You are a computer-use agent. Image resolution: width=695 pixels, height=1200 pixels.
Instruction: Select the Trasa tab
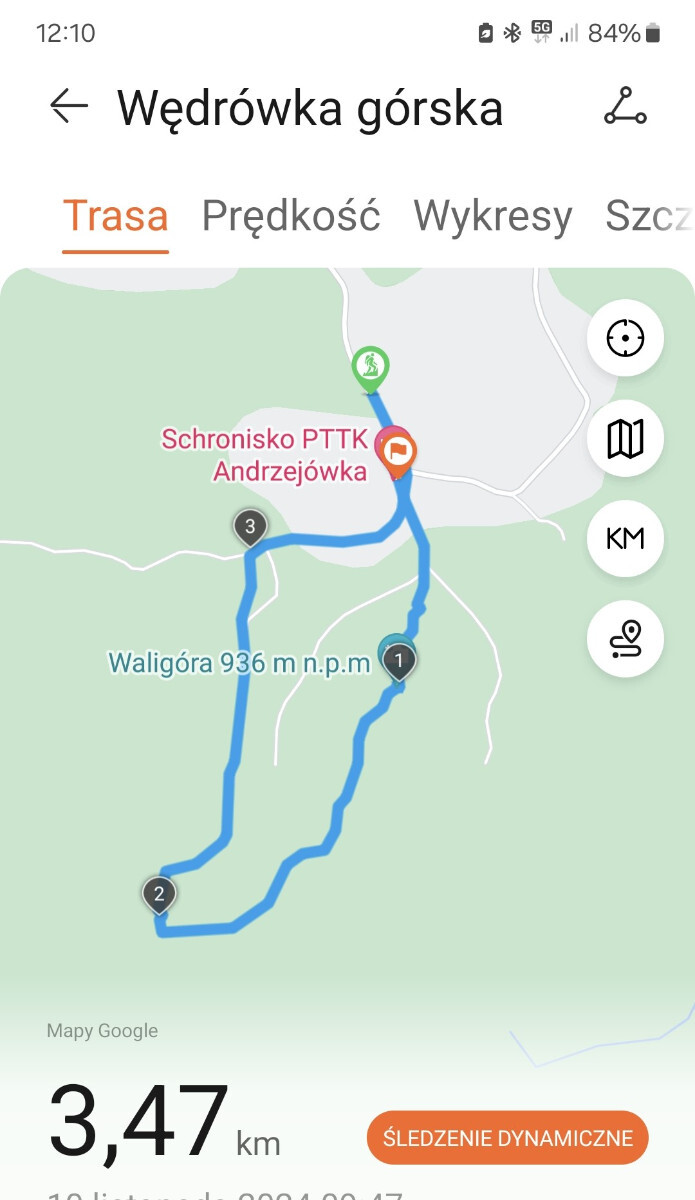point(115,216)
